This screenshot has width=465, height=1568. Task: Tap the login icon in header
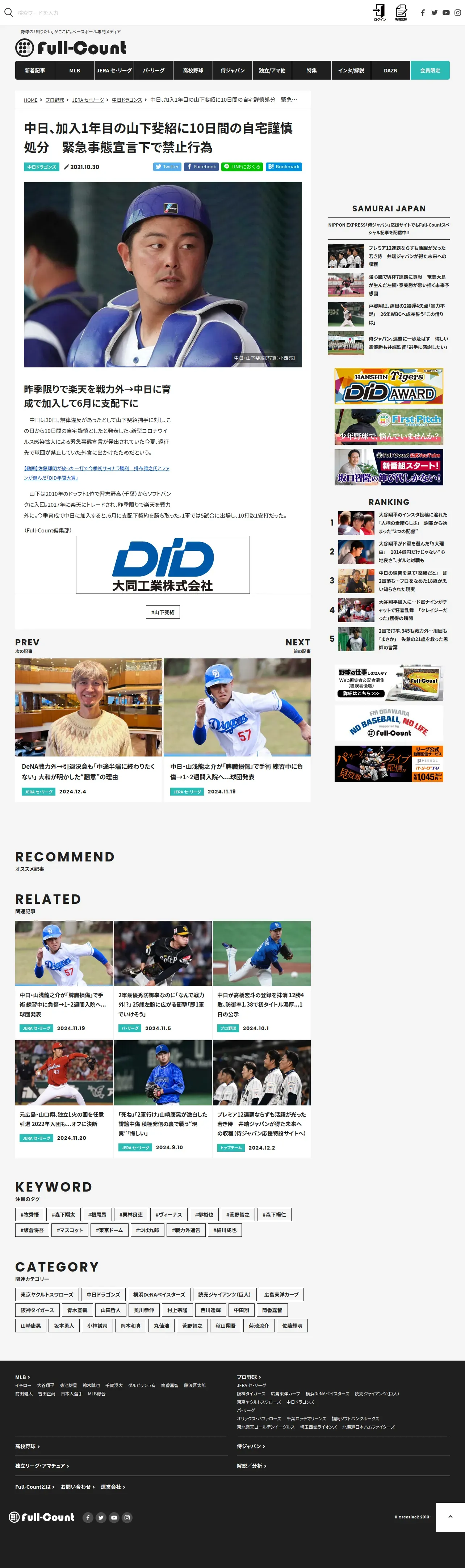click(x=379, y=12)
